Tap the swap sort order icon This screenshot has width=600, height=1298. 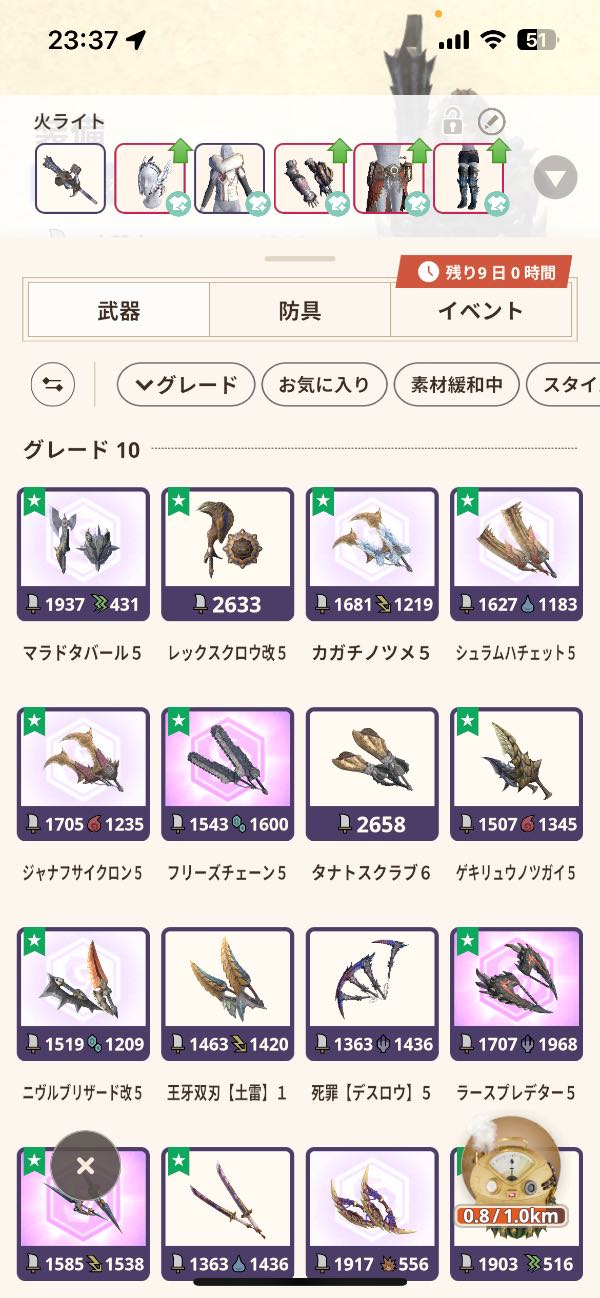(x=53, y=385)
